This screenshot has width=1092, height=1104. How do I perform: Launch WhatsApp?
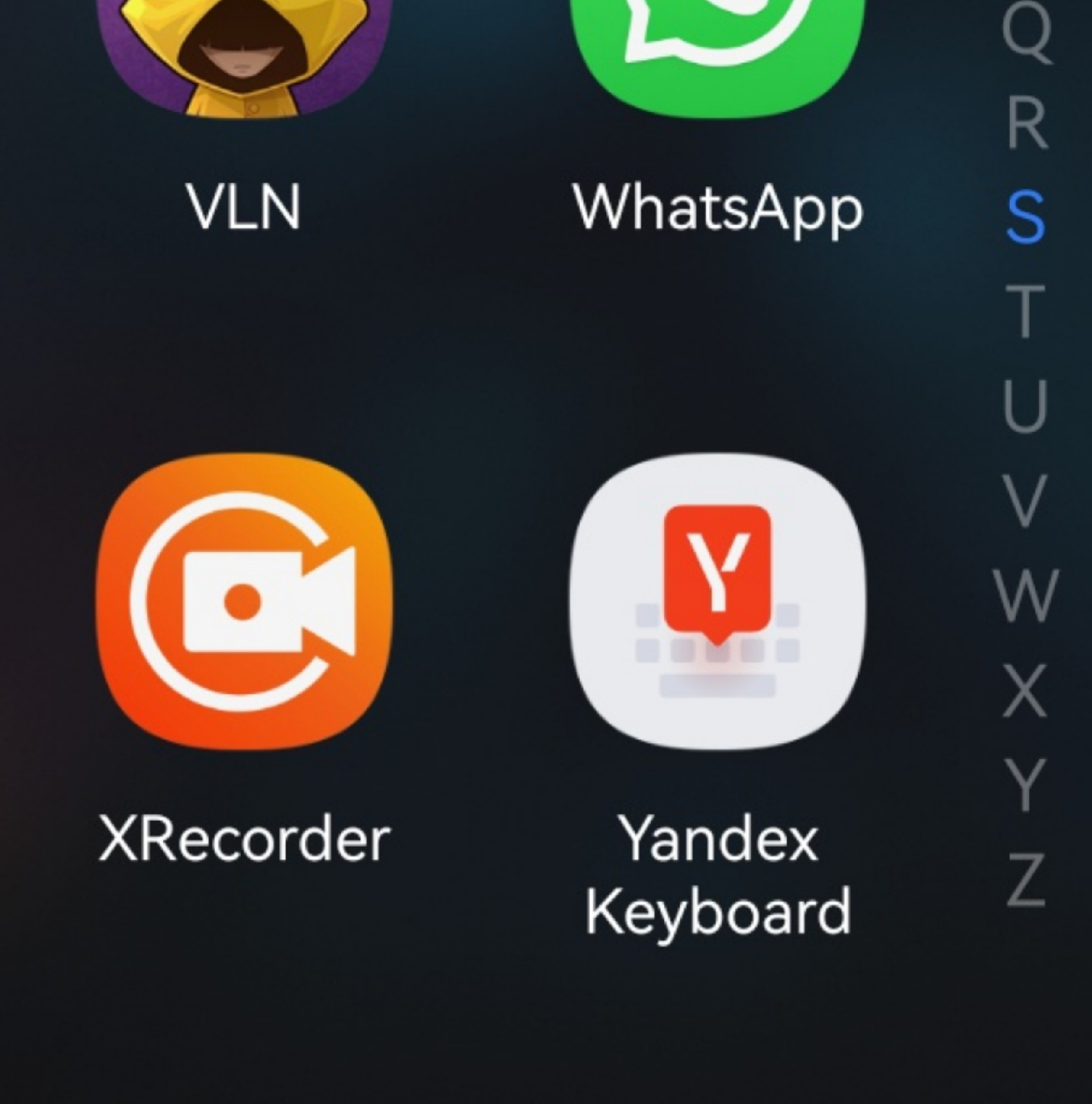pos(718,55)
